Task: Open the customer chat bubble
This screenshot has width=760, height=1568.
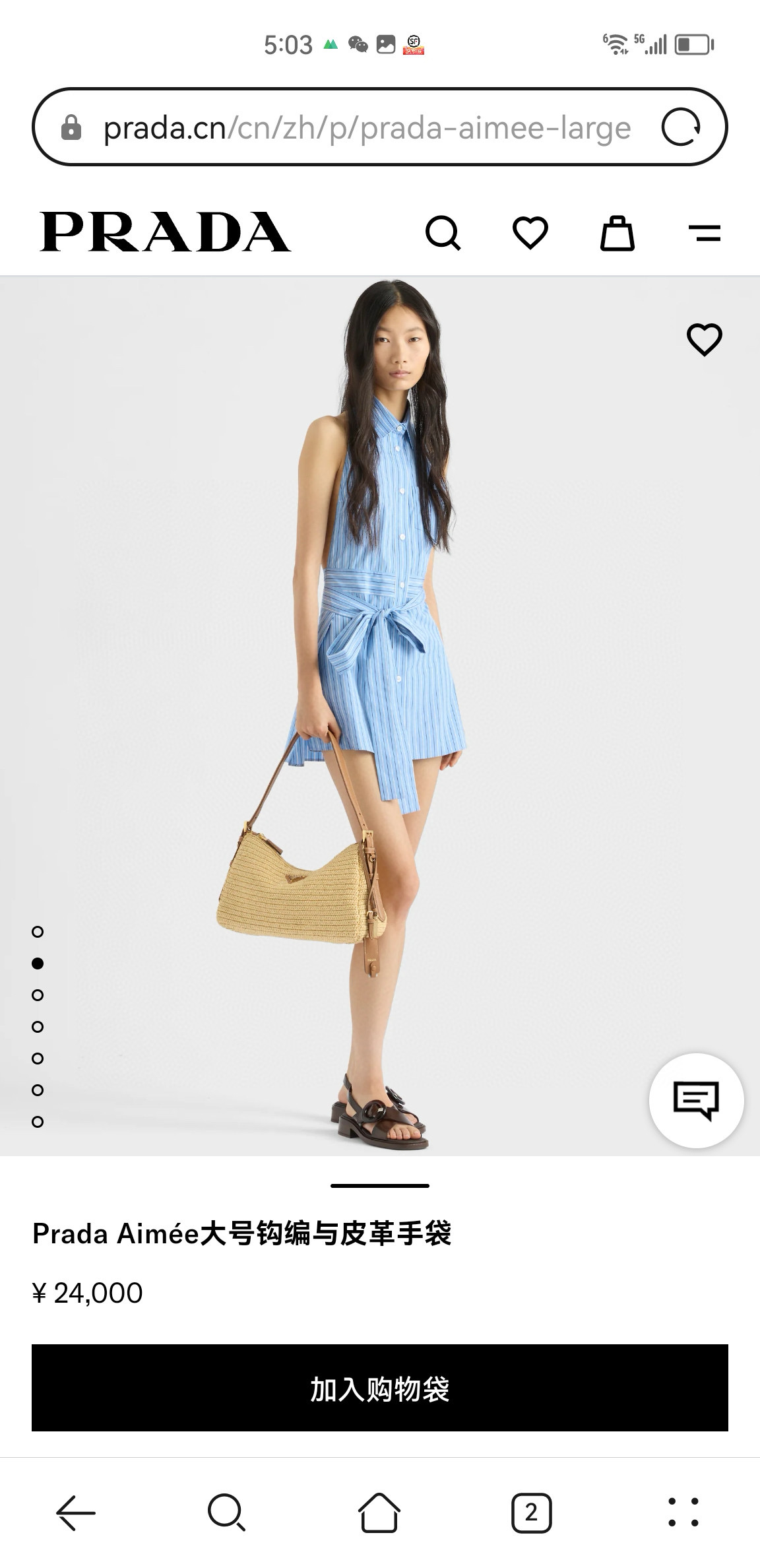Action: [696, 1100]
